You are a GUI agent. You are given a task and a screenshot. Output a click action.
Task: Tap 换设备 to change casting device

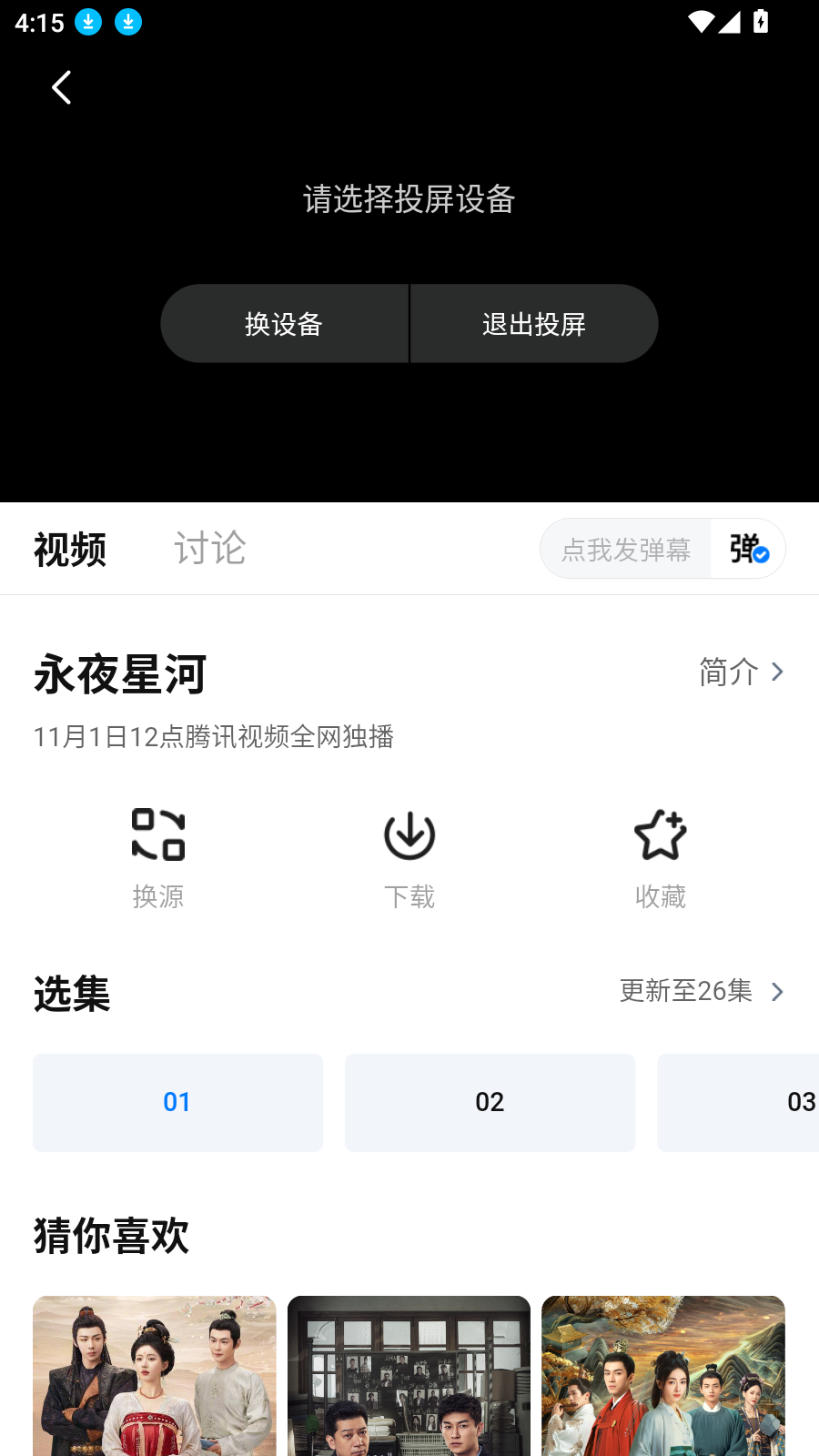(x=284, y=323)
